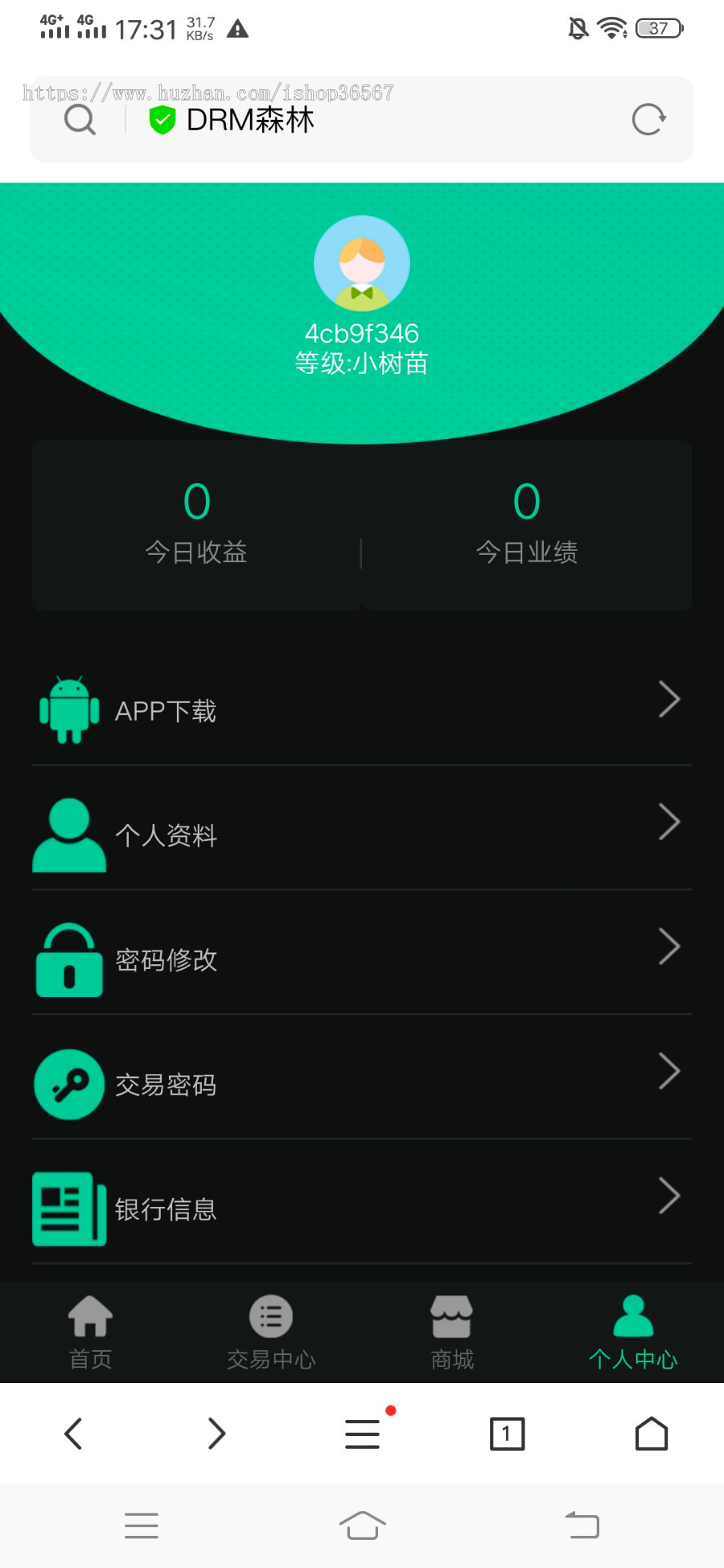
Task: Tap the padlock icon for 密码修改
Action: (x=68, y=959)
